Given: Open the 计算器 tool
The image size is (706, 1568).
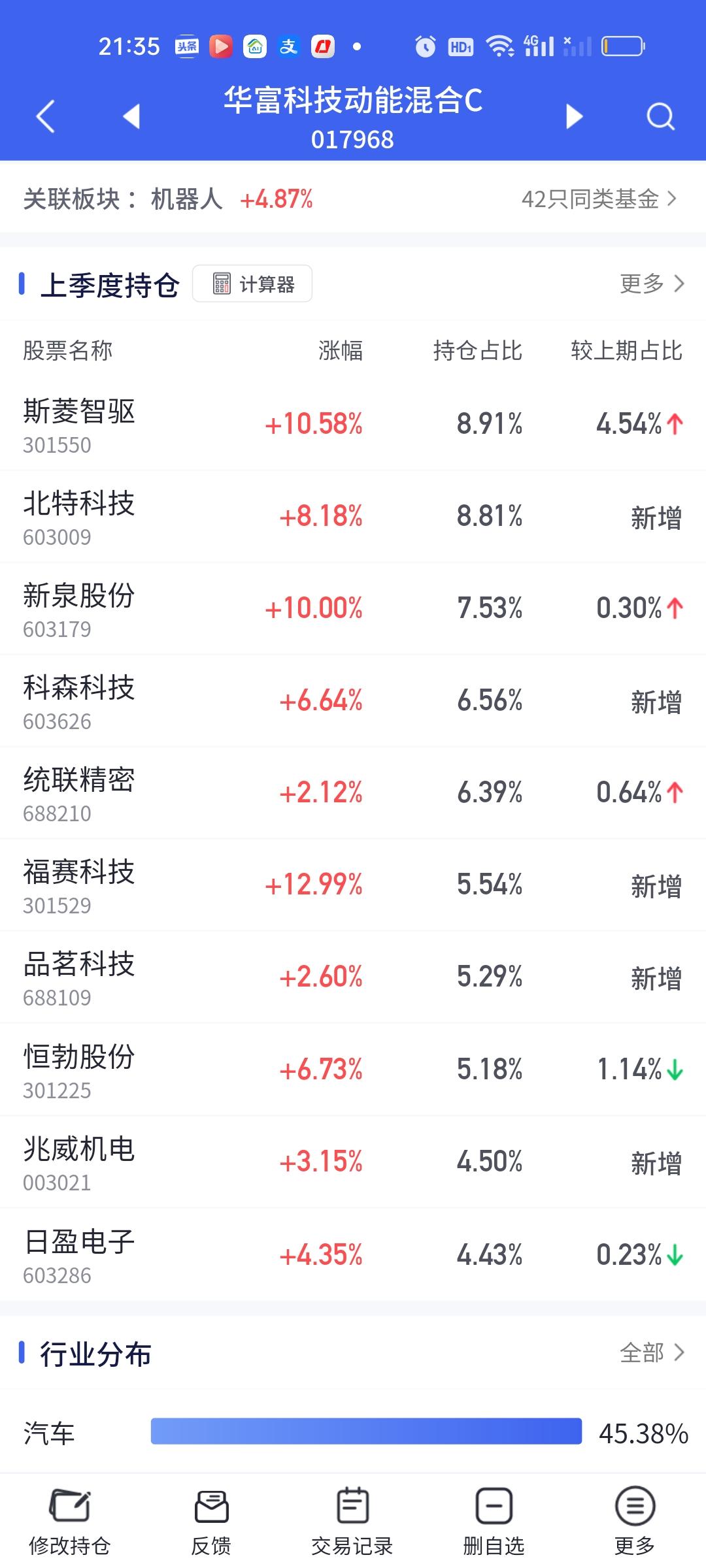Looking at the screenshot, I should click(x=252, y=284).
